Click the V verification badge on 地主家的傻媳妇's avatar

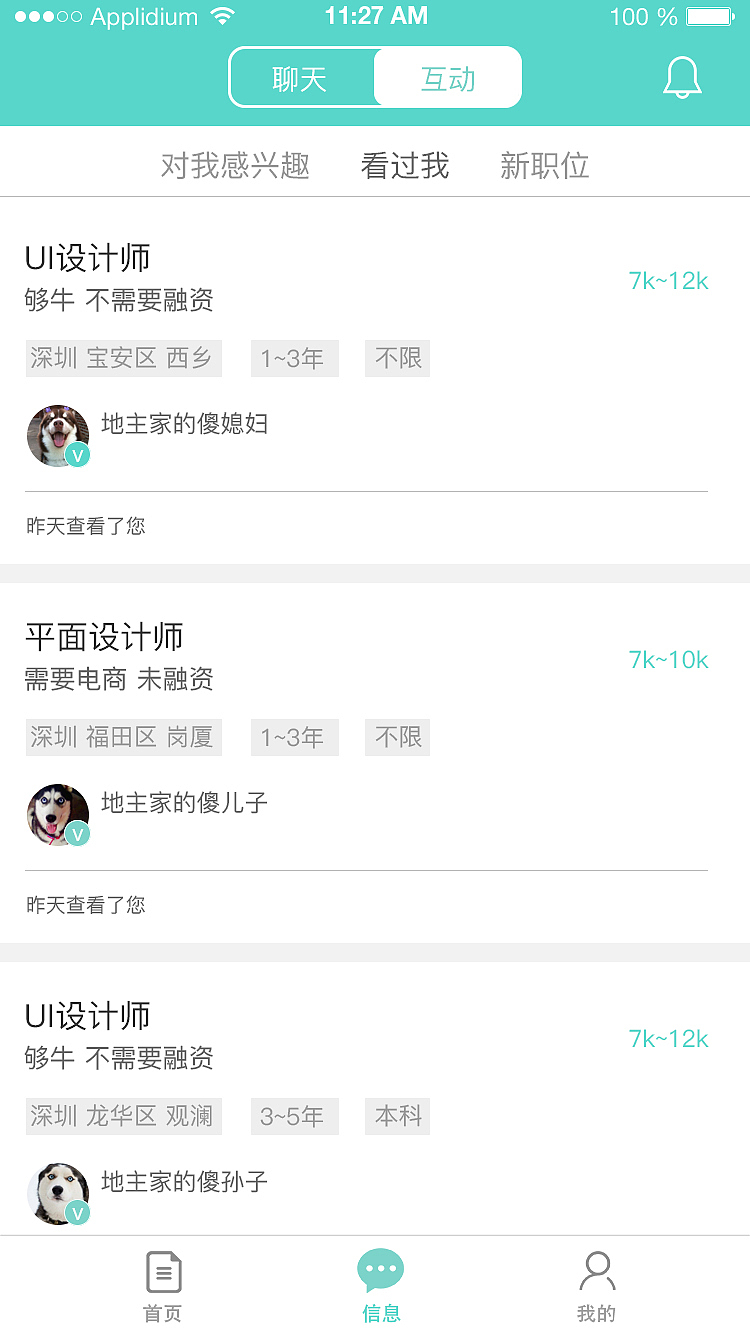pos(78,455)
